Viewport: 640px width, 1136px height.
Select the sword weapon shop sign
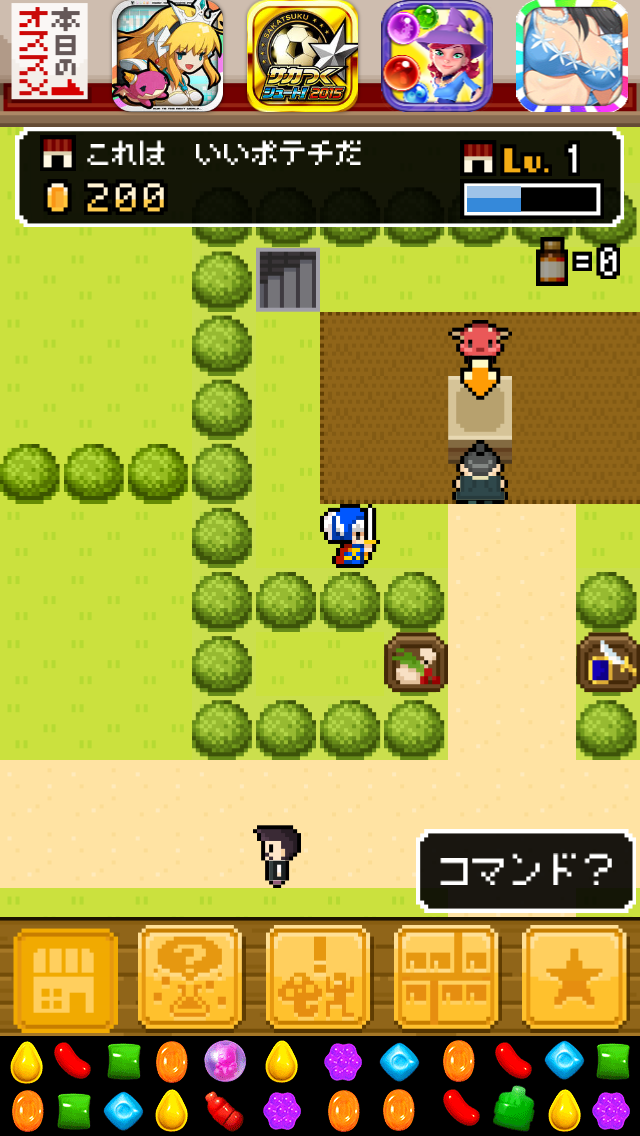click(x=609, y=662)
